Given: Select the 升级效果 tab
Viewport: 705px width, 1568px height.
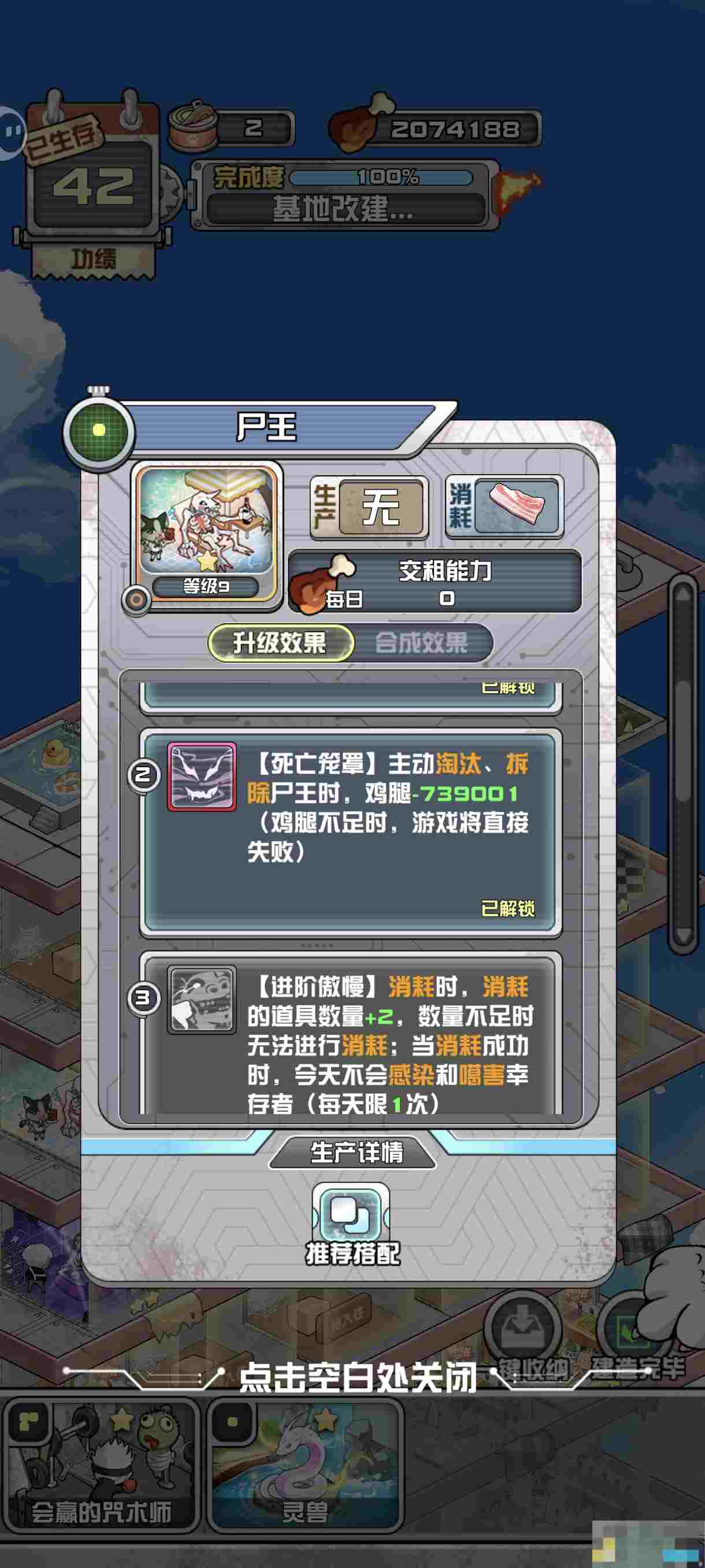Looking at the screenshot, I should click(x=280, y=643).
